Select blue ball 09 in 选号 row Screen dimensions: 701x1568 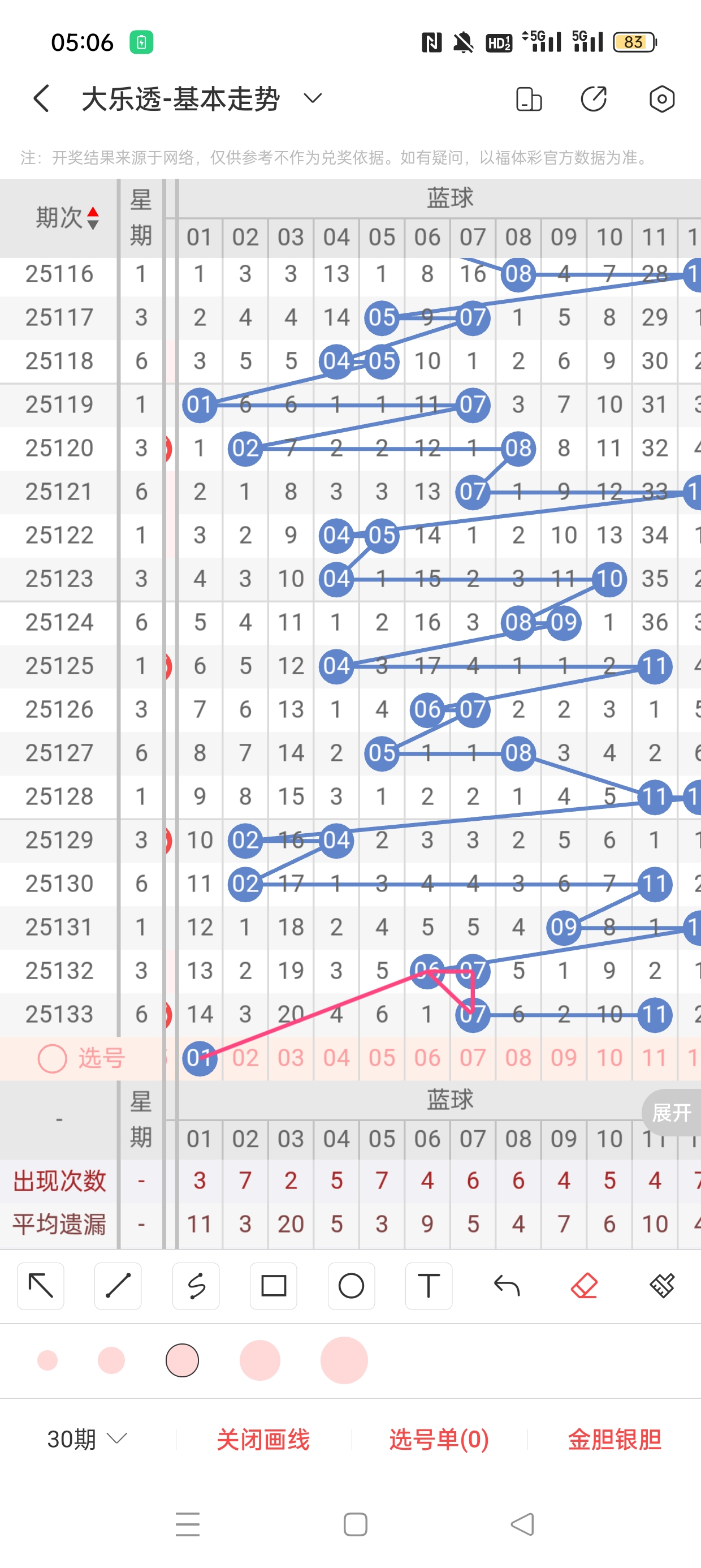click(564, 1058)
